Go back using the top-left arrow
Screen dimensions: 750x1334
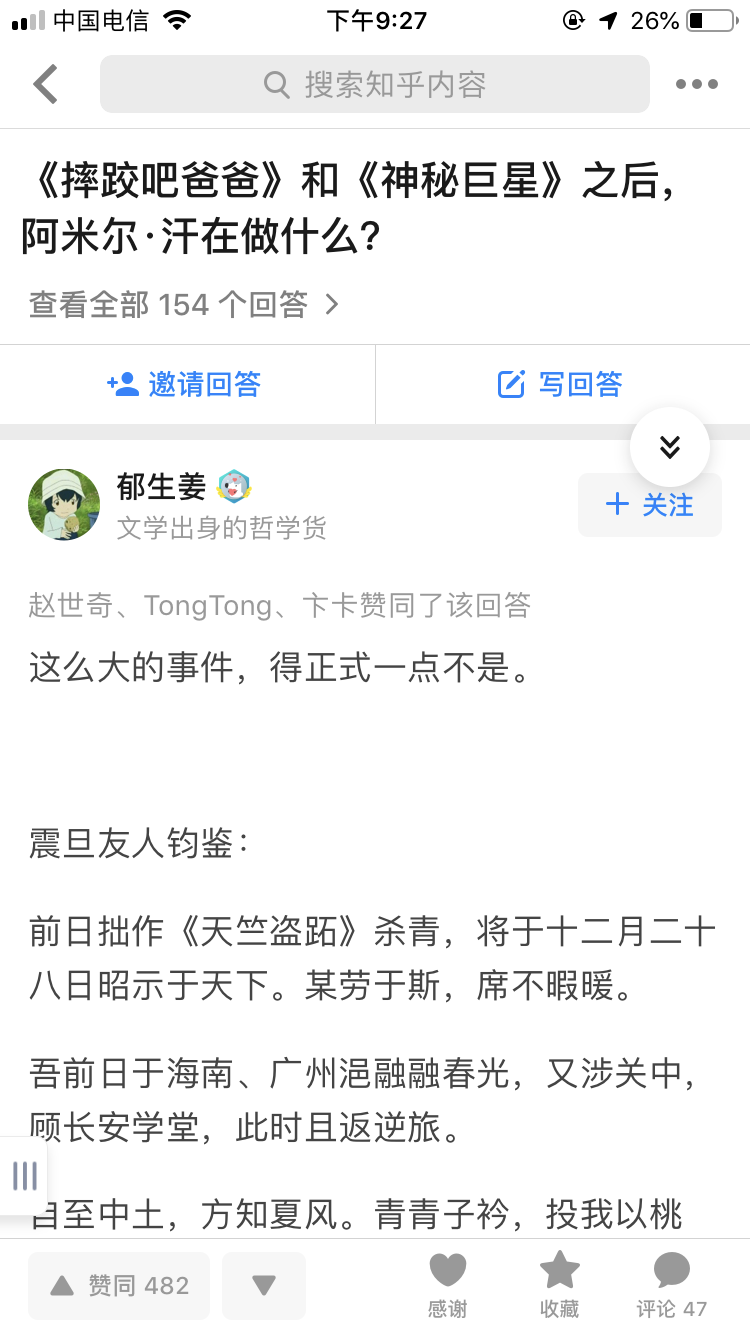click(46, 84)
